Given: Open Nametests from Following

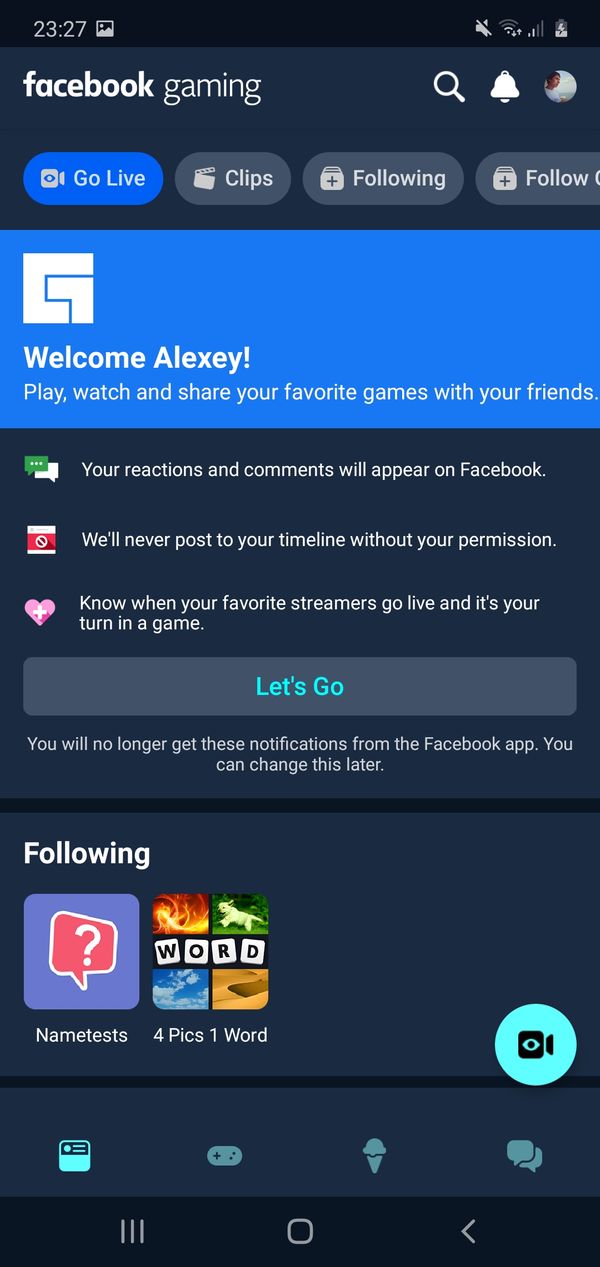Looking at the screenshot, I should tap(81, 952).
